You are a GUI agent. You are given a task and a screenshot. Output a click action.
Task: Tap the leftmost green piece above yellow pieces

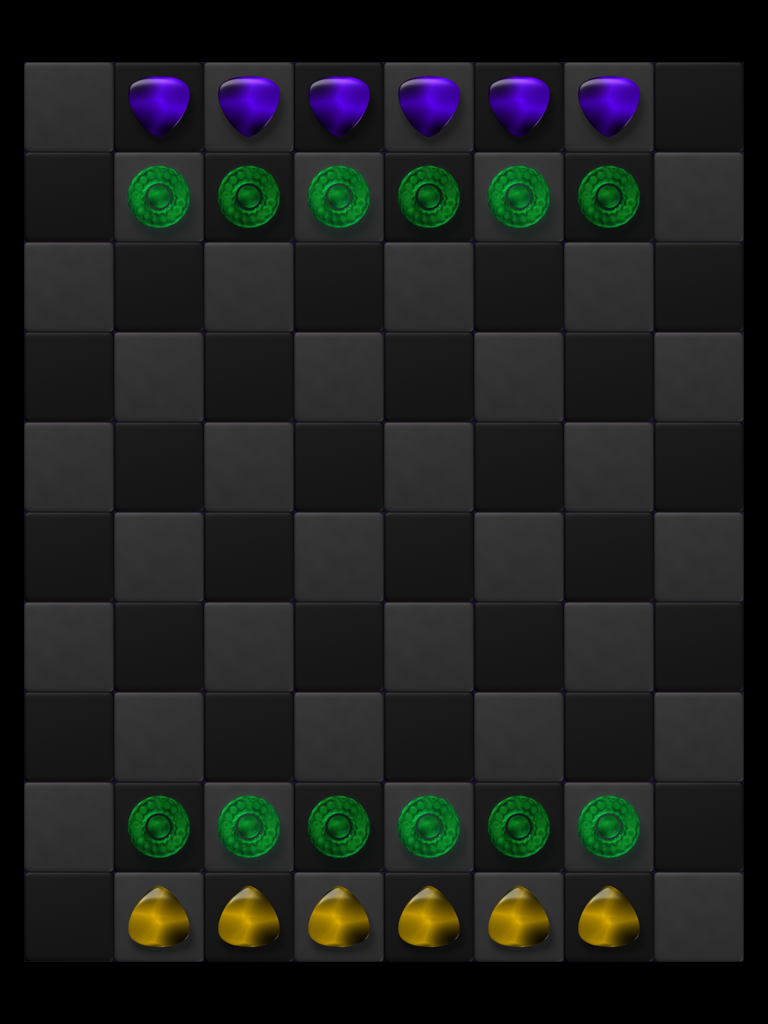tap(159, 826)
